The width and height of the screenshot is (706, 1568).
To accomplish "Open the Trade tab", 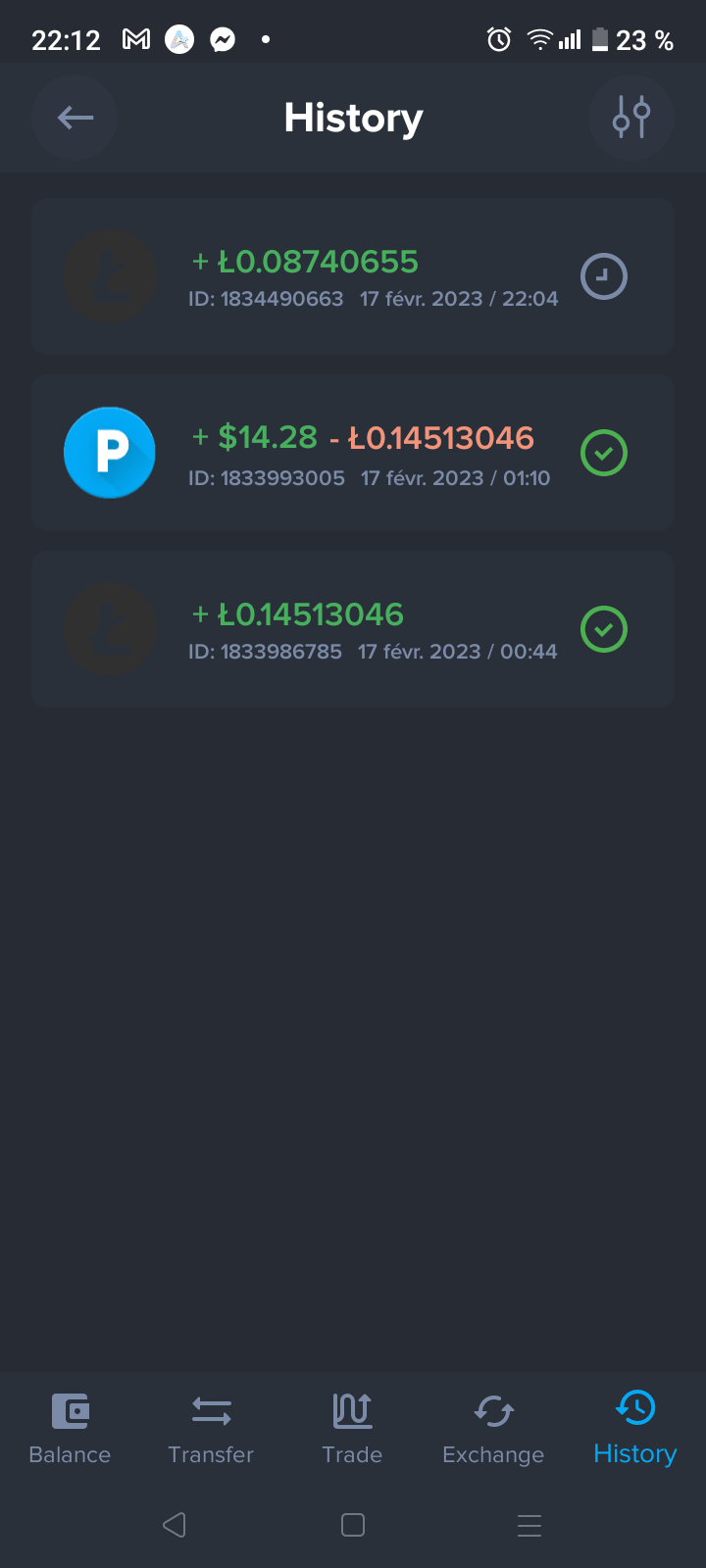I will (x=352, y=1429).
